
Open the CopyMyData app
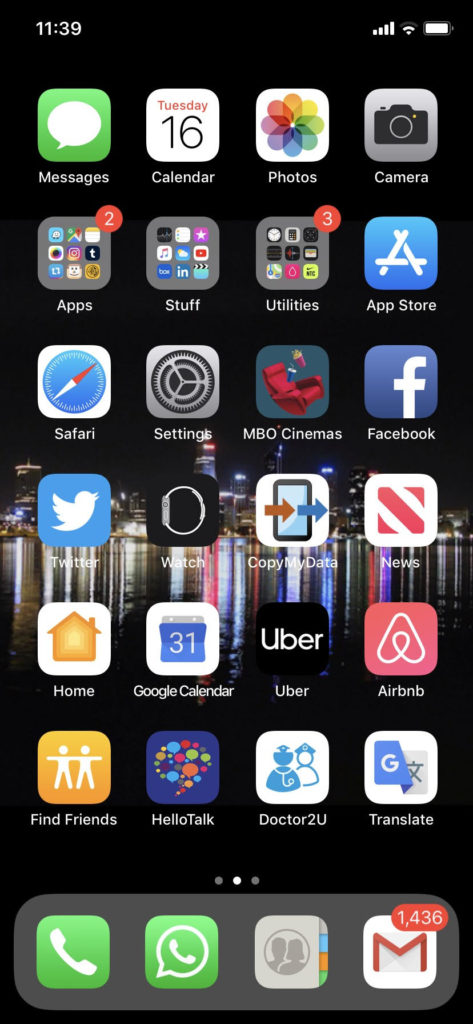(x=292, y=510)
